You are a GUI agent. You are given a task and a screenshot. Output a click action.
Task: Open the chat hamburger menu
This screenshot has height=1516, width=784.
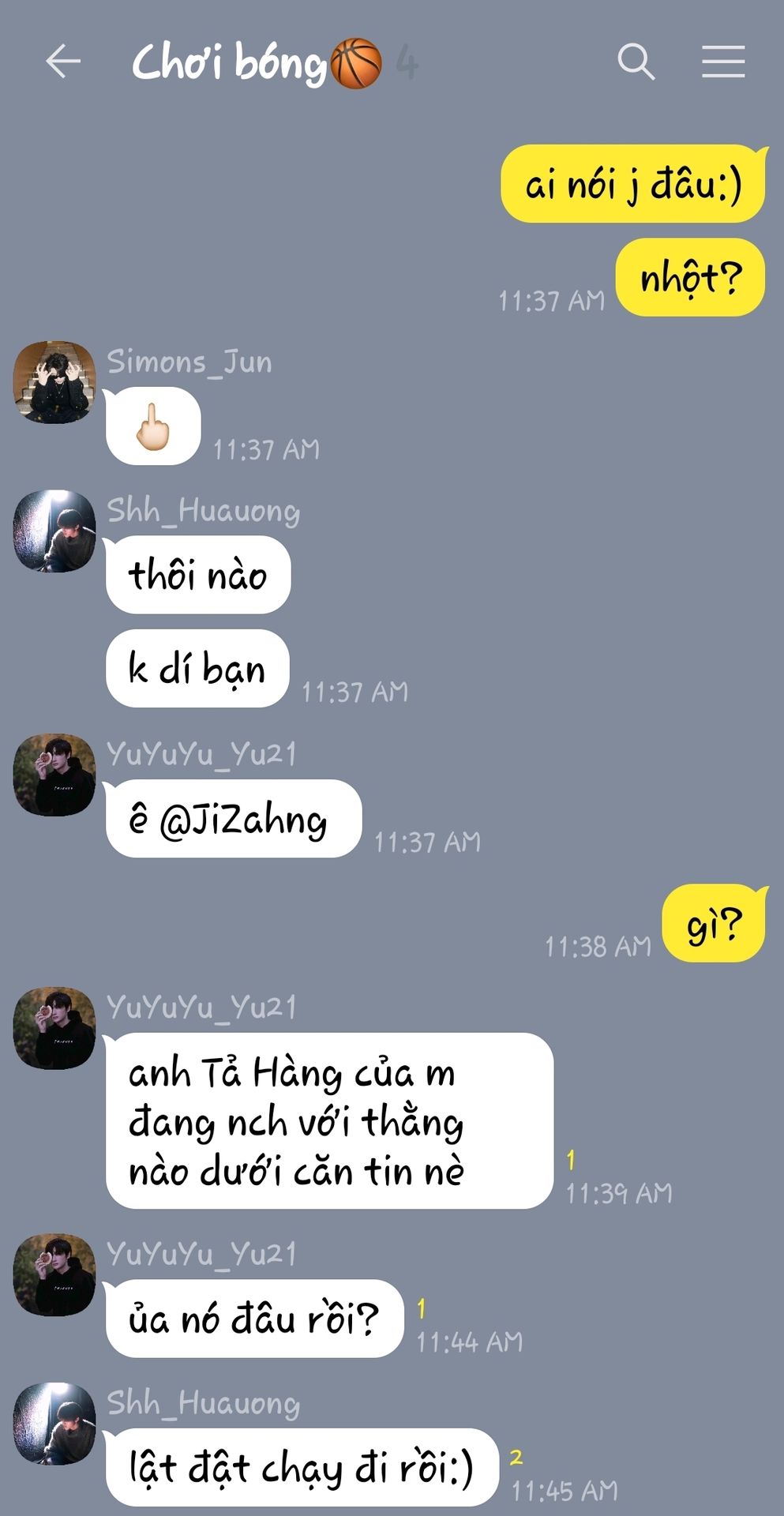(x=723, y=62)
